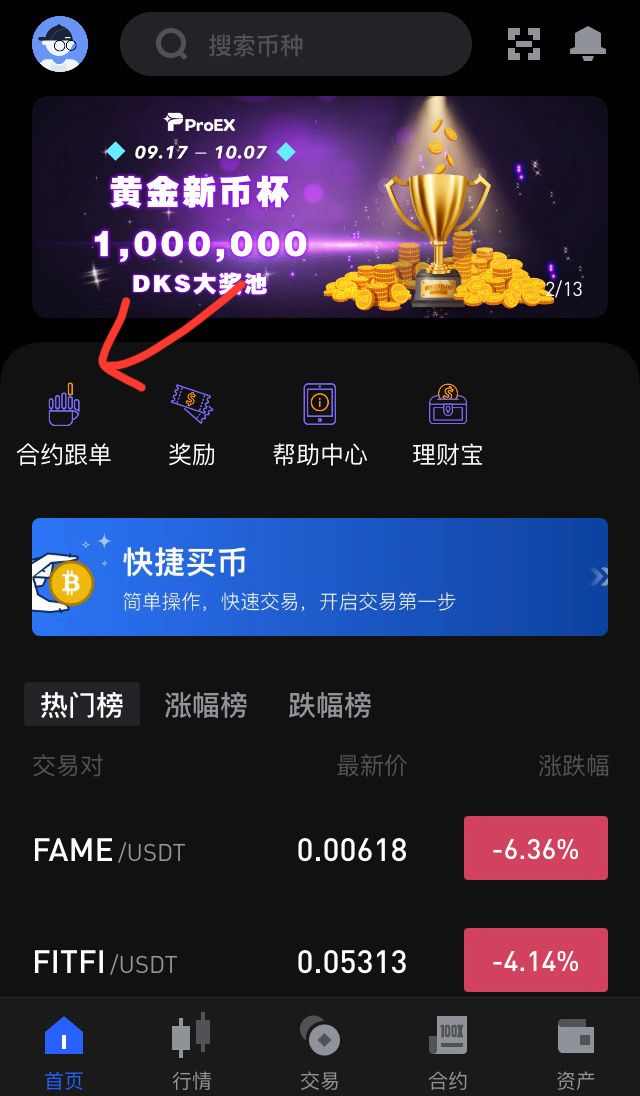Open the 资产 assets tab
640x1096 pixels.
[x=575, y=1050]
